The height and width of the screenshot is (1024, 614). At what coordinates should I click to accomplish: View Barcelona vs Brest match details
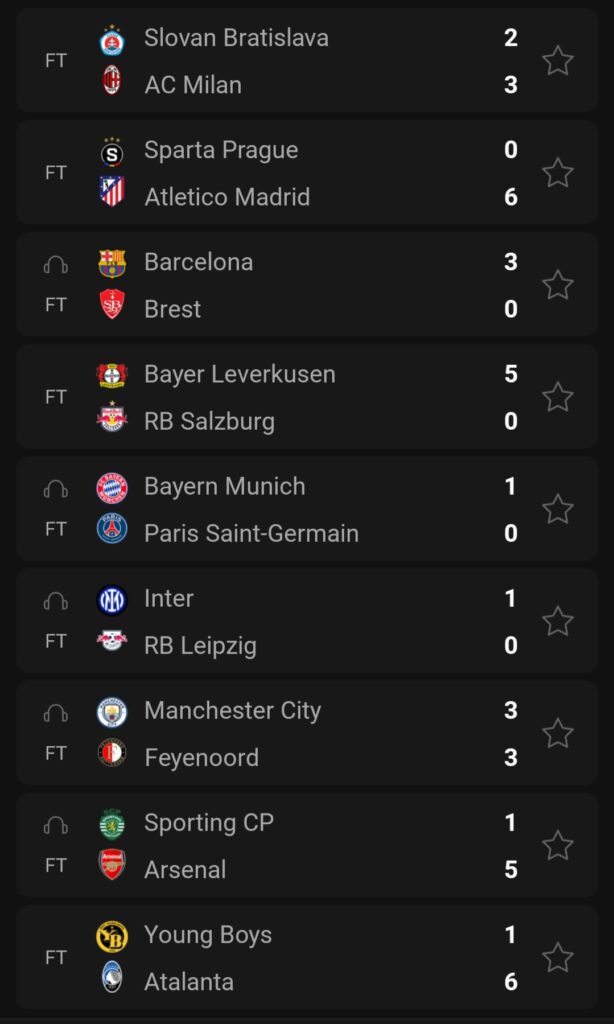pyautogui.click(x=307, y=285)
